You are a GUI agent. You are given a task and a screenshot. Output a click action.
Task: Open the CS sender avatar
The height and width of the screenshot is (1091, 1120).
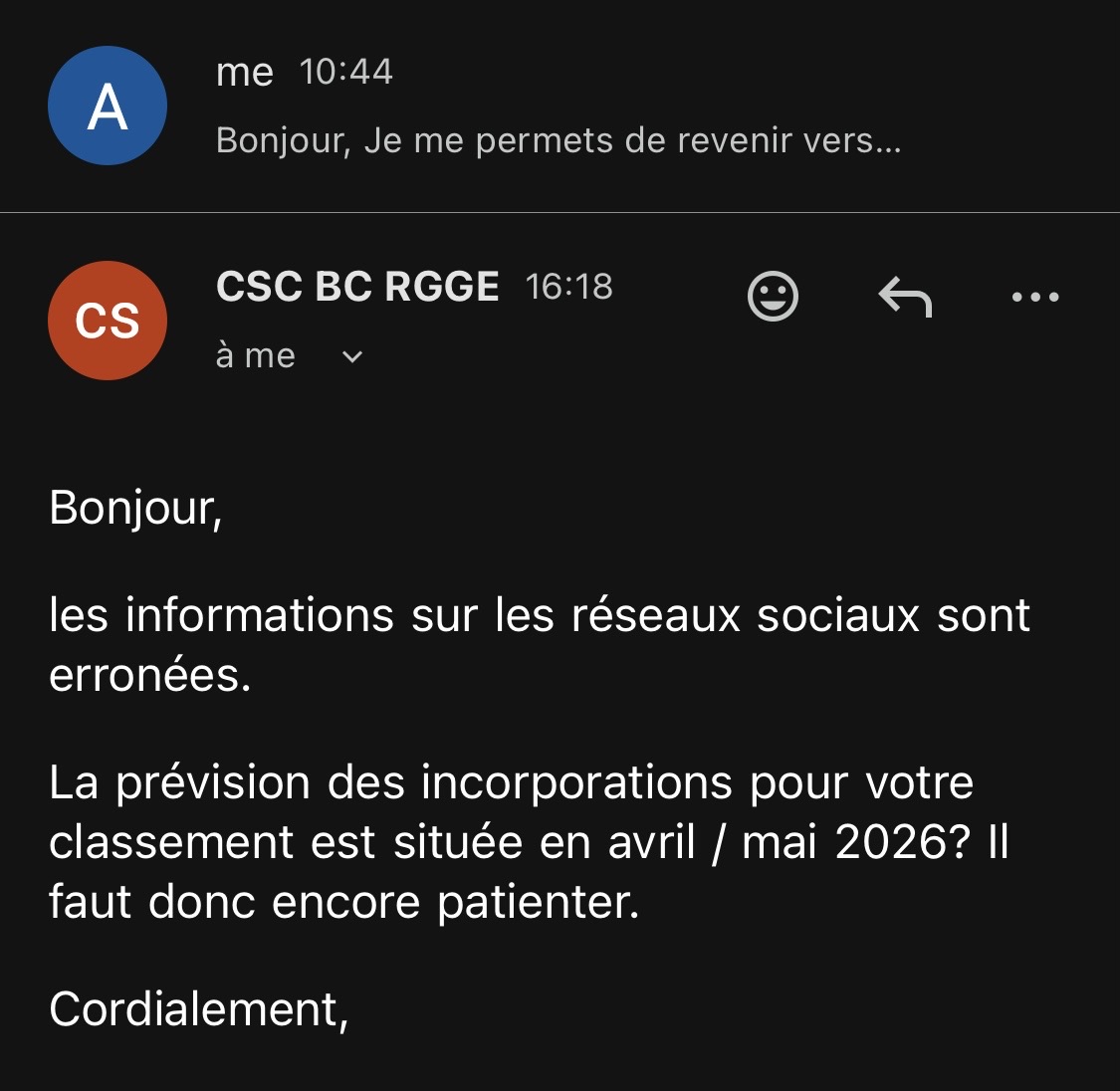pyautogui.click(x=108, y=321)
